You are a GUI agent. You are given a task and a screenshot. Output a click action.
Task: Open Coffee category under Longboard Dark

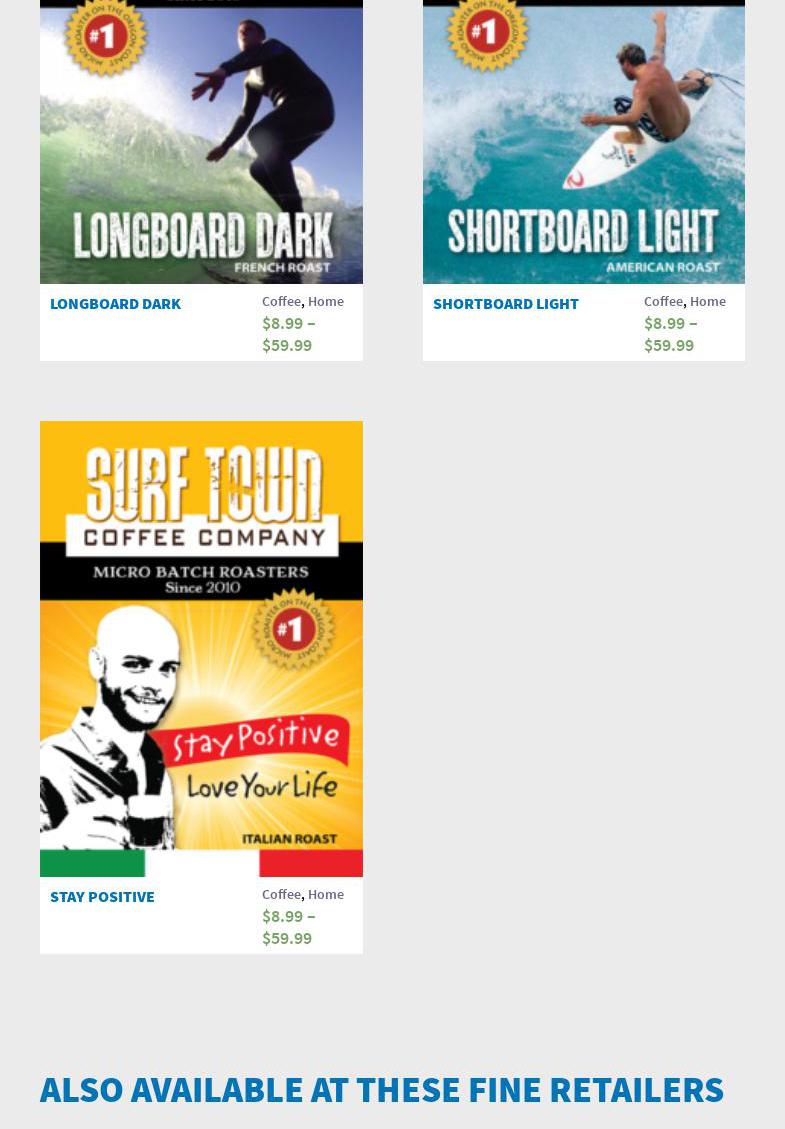coord(281,301)
